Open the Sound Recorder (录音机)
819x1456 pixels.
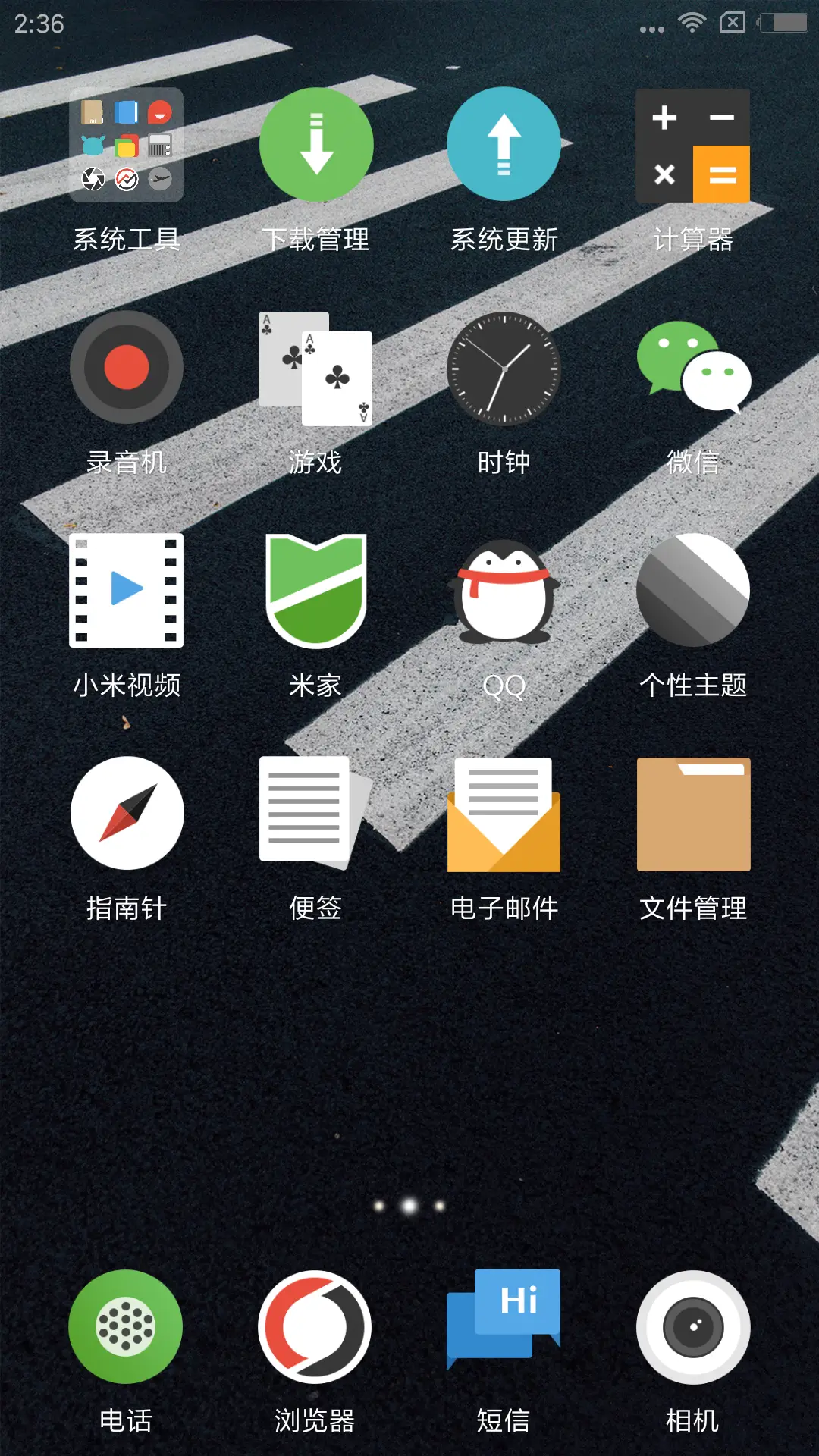(x=126, y=368)
